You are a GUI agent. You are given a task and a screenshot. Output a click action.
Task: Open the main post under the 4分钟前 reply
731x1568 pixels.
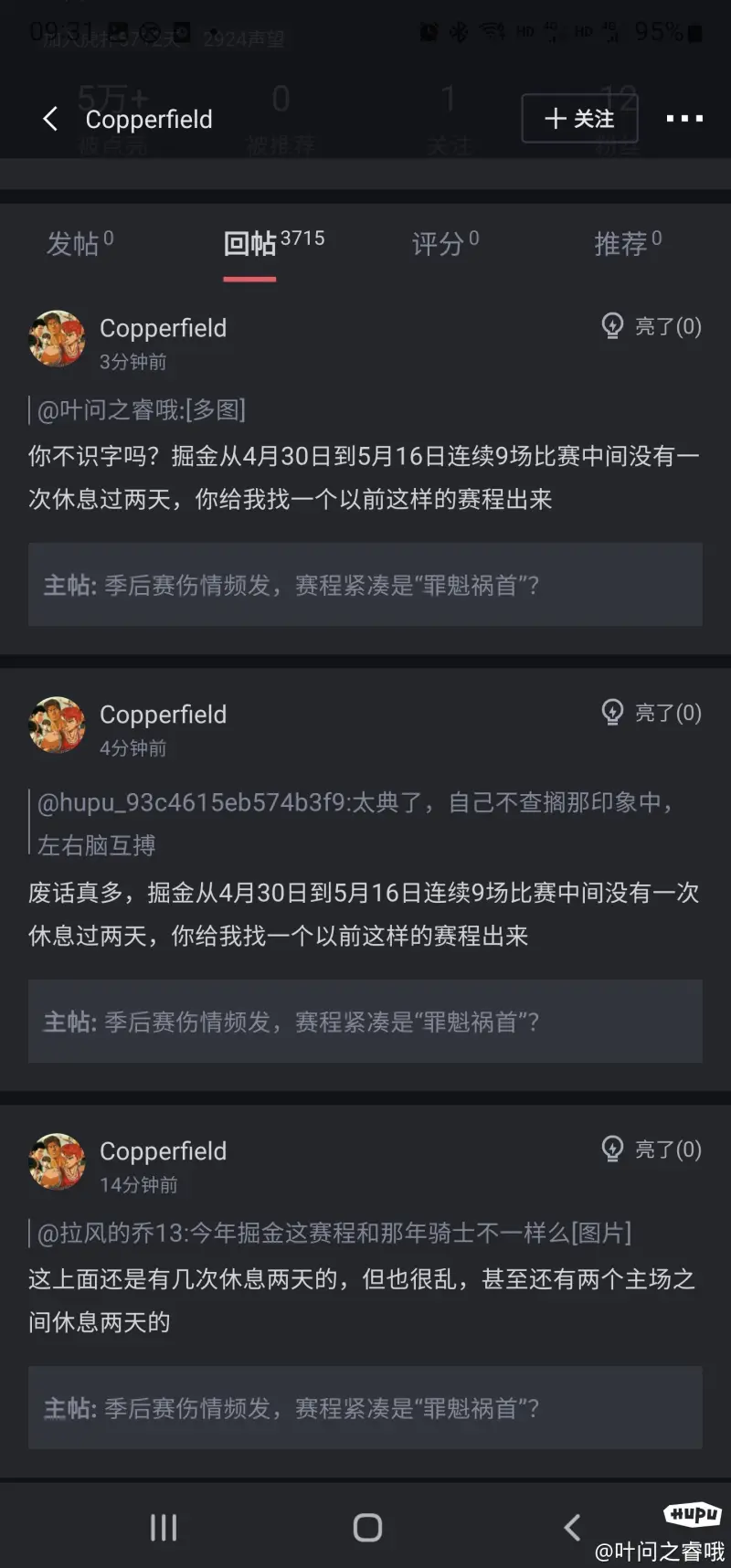coord(365,1022)
